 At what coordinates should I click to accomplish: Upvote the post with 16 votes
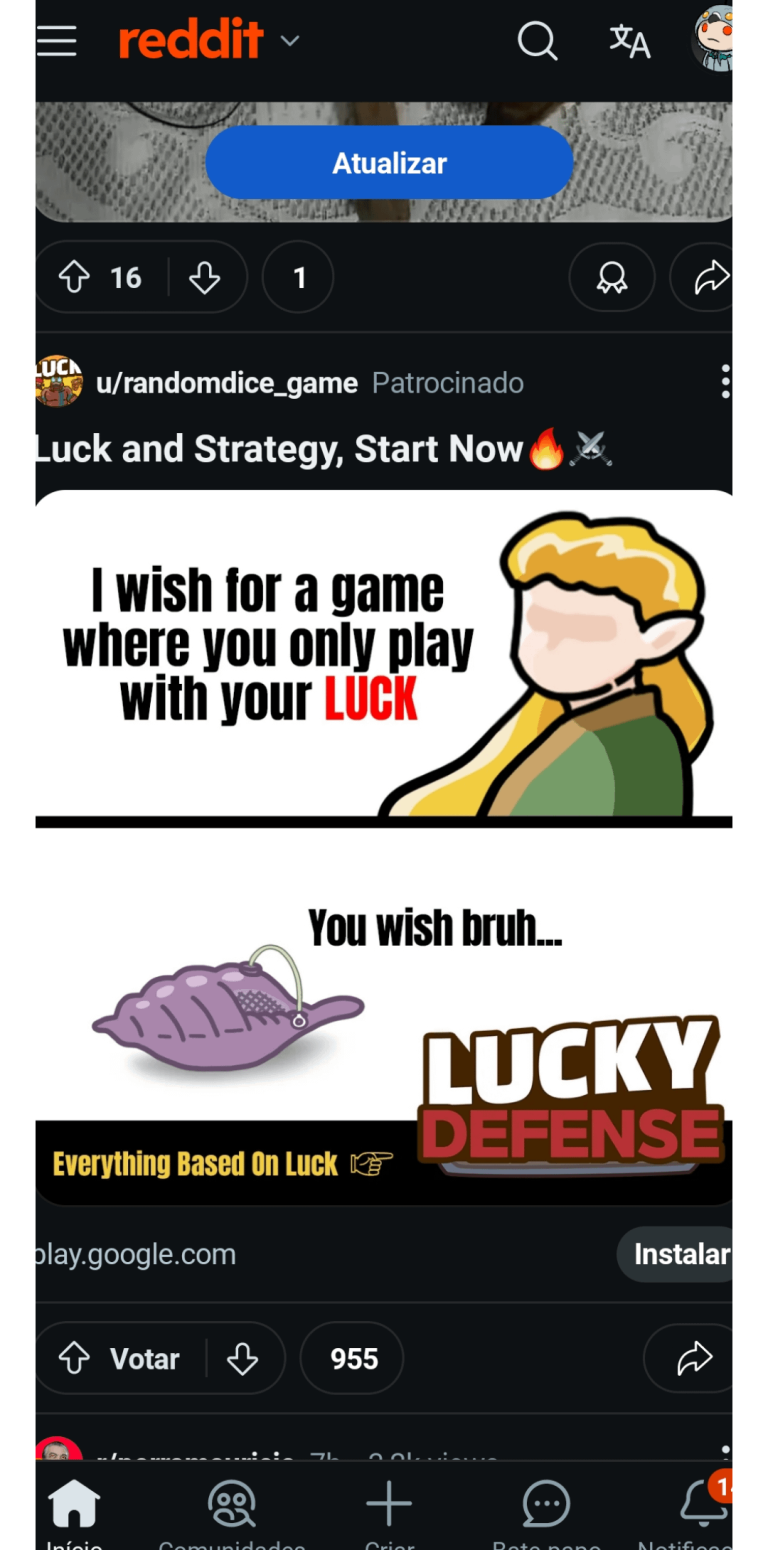point(75,277)
